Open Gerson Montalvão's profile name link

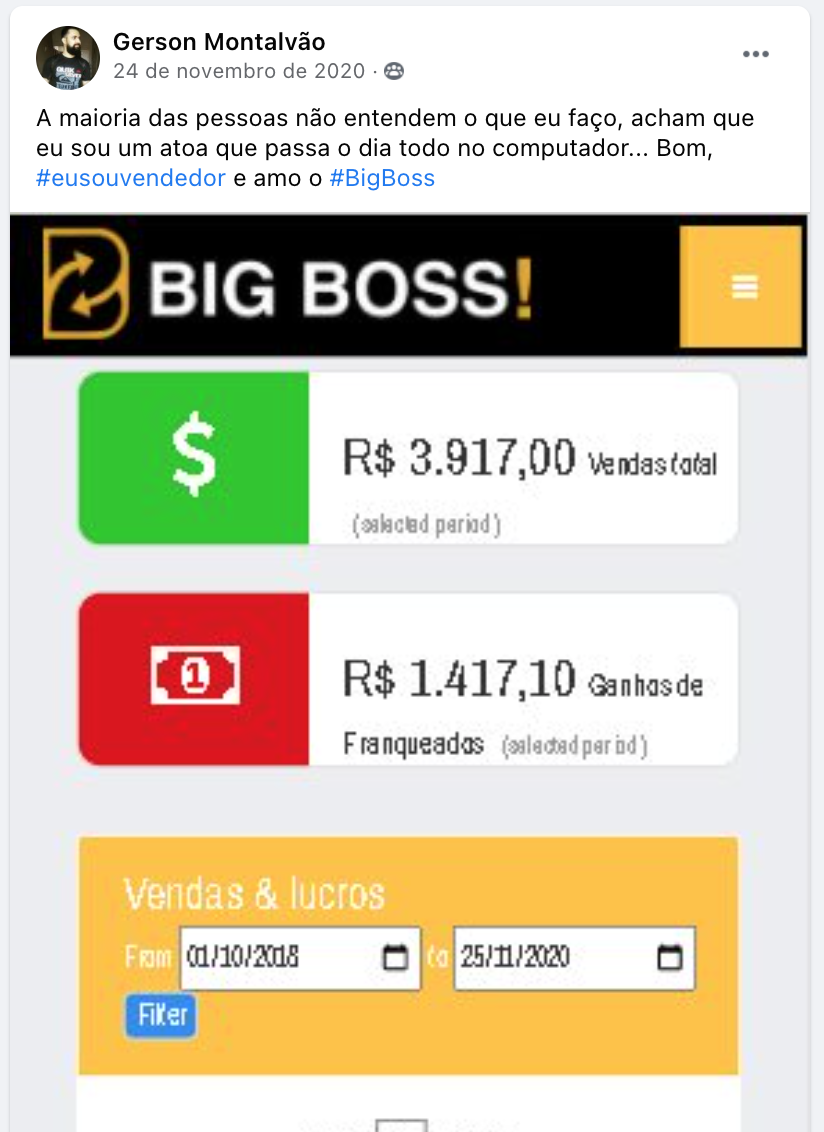pyautogui.click(x=218, y=42)
